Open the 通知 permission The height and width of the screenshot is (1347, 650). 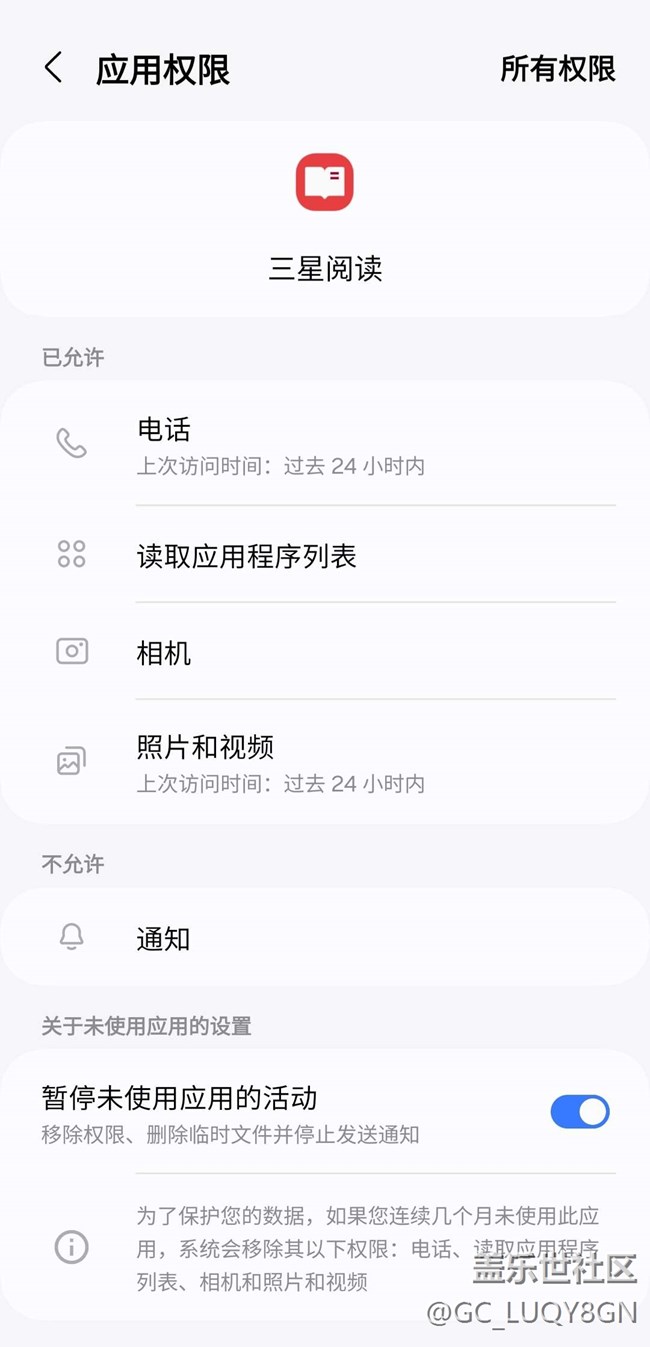pos(325,939)
